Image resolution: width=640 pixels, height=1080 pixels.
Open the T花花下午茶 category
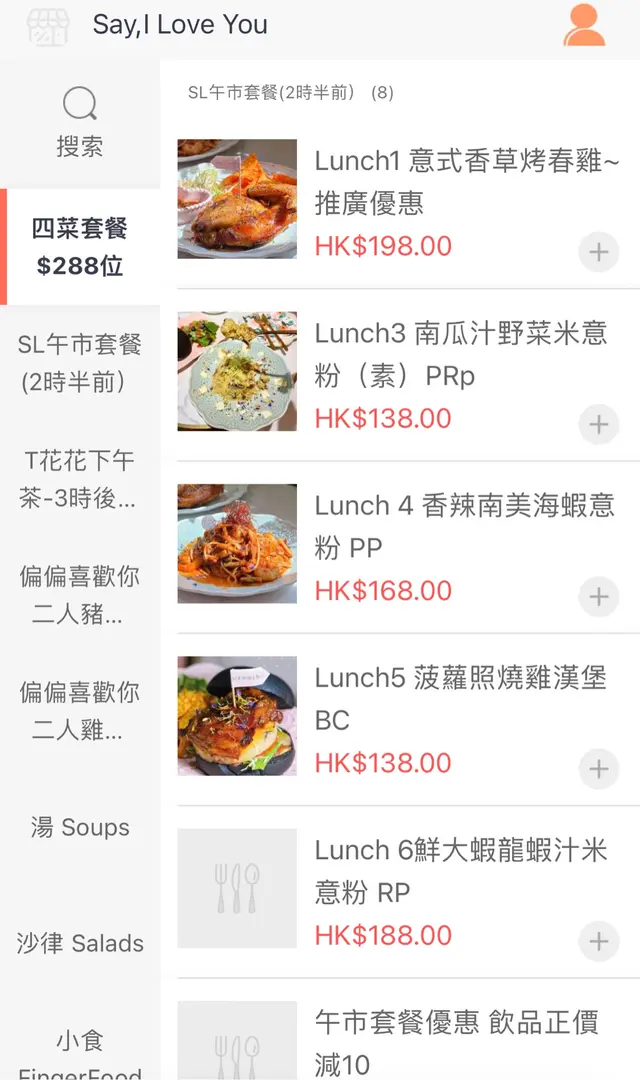pyautogui.click(x=80, y=479)
